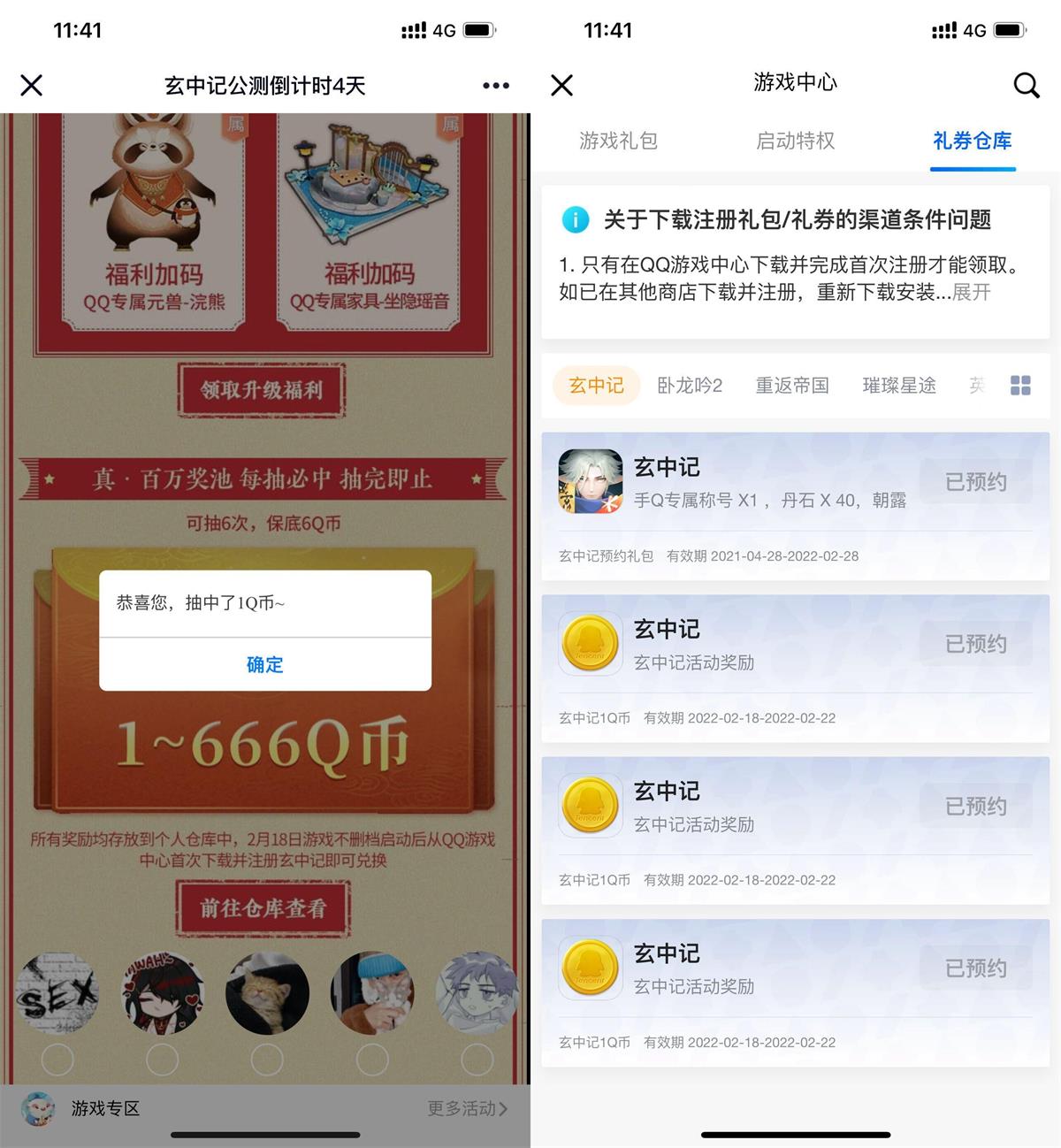Open the three-dot overflow menu

click(495, 86)
